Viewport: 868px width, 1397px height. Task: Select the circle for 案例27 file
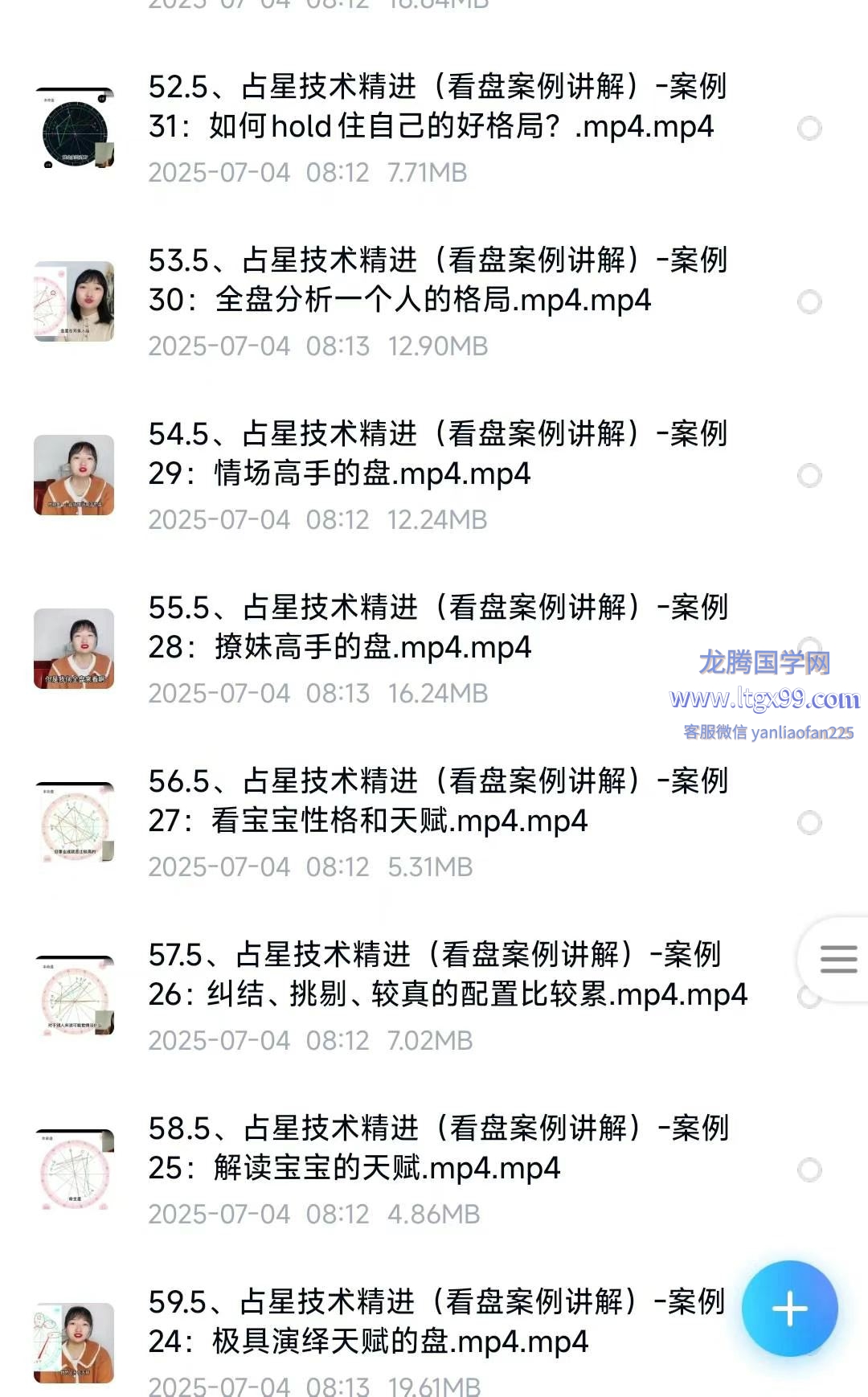(809, 823)
